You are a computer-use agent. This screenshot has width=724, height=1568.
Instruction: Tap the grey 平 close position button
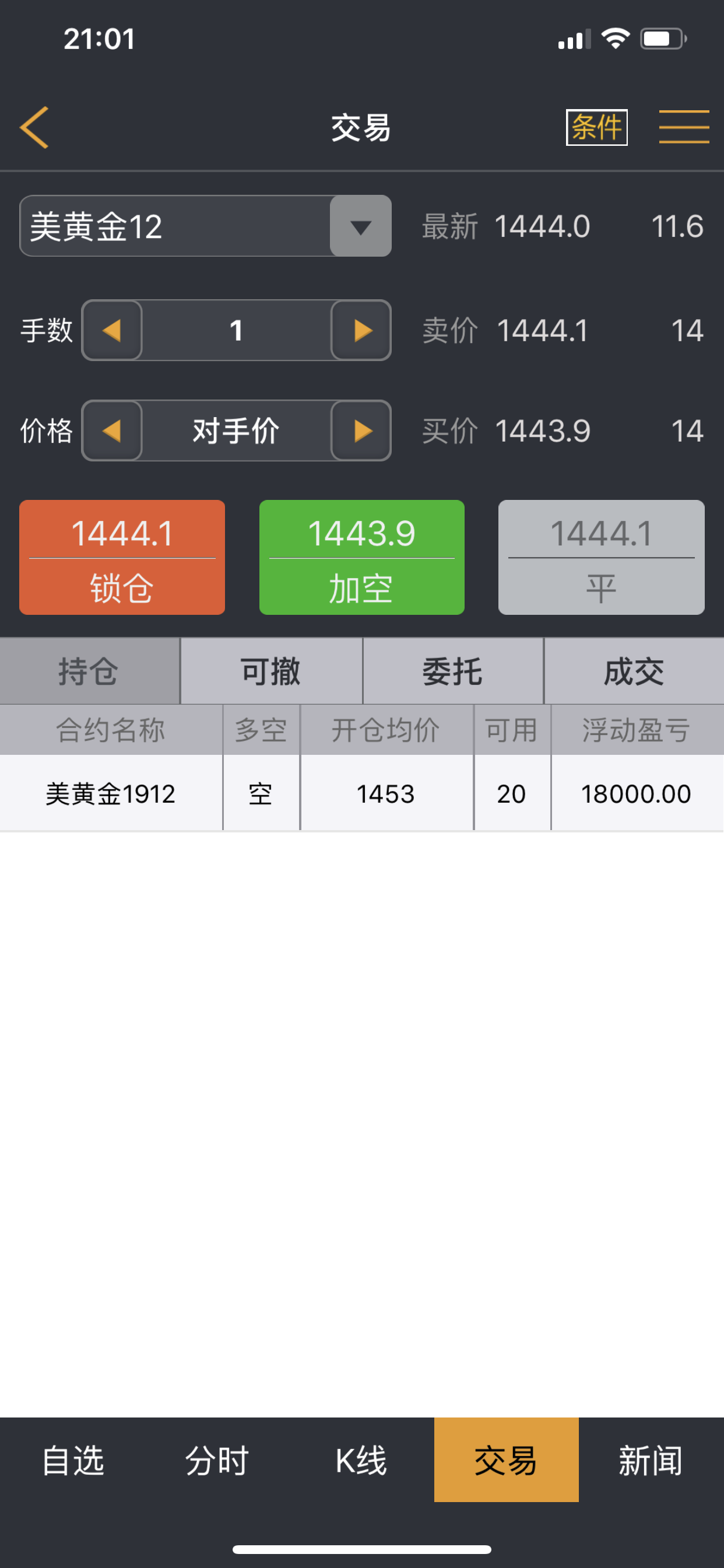(601, 557)
